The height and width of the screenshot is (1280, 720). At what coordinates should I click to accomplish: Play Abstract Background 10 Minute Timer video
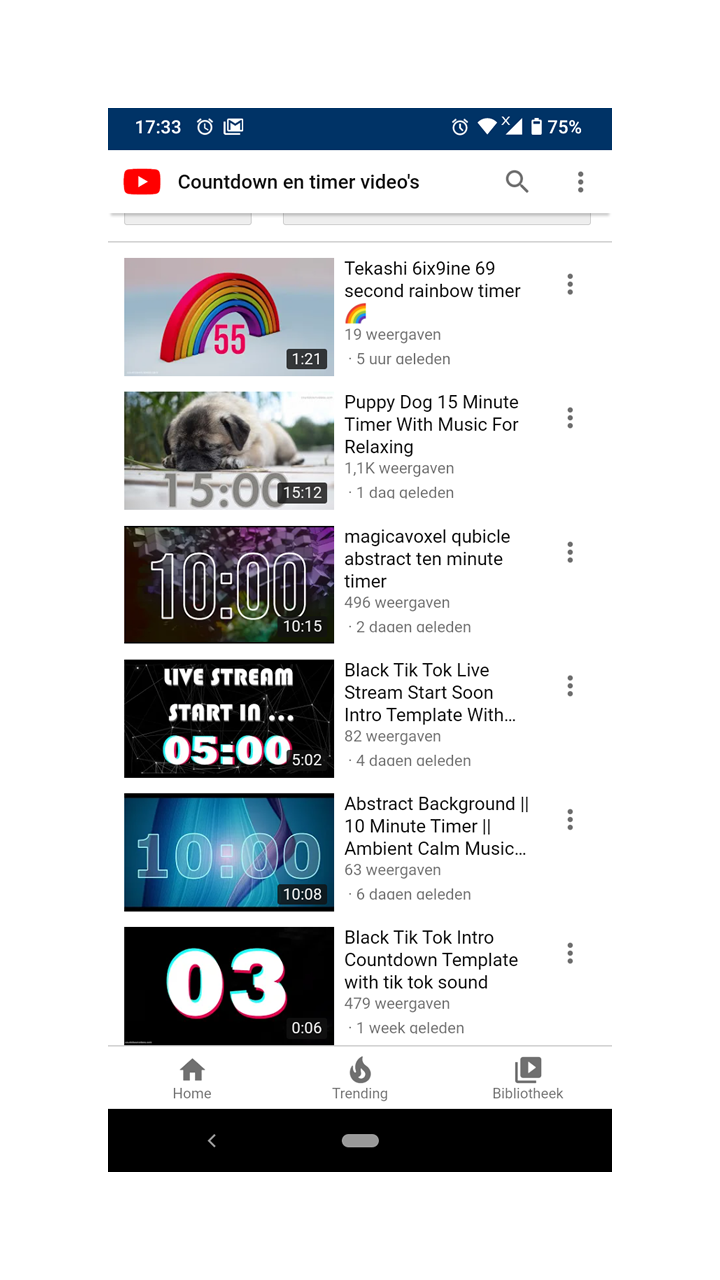point(229,852)
